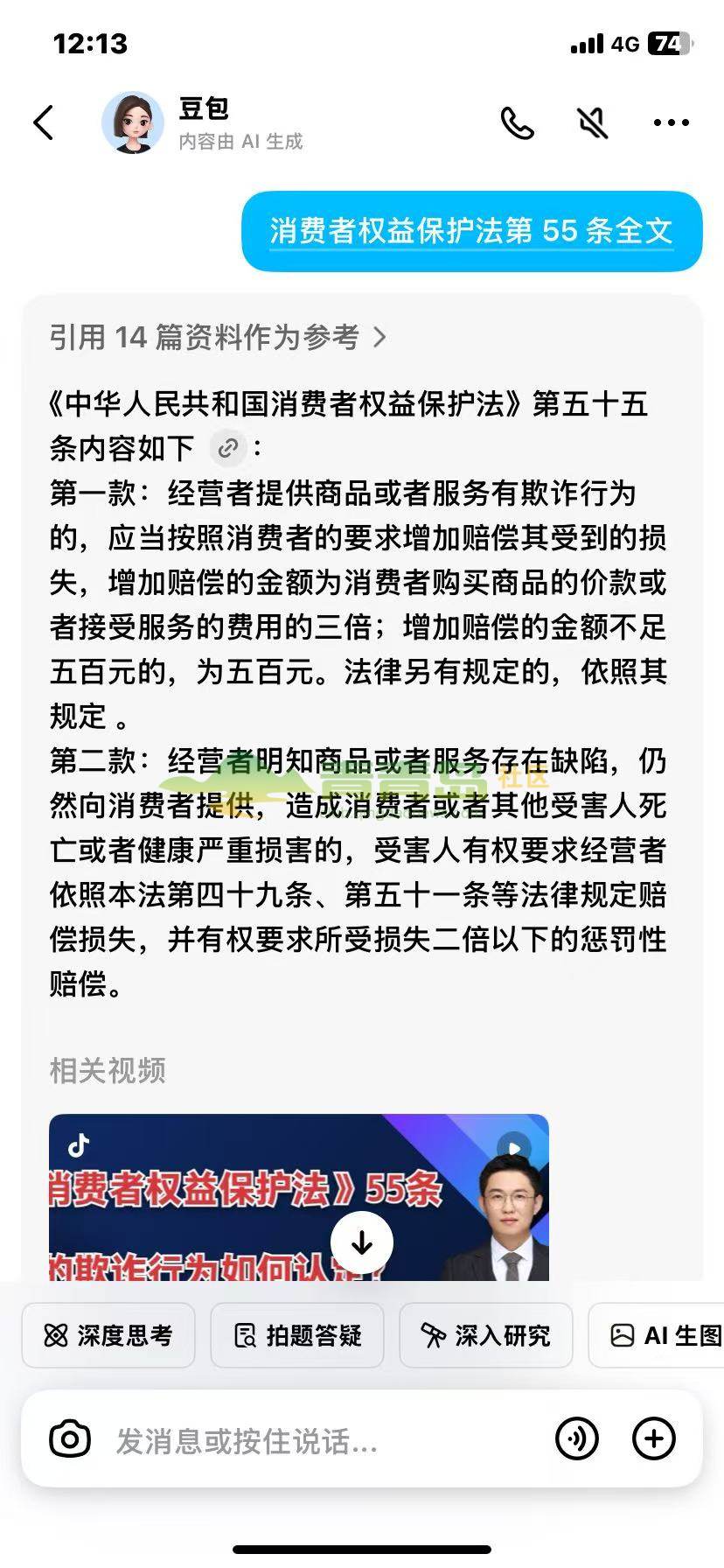Open the plus attachments menu

coord(654,1438)
